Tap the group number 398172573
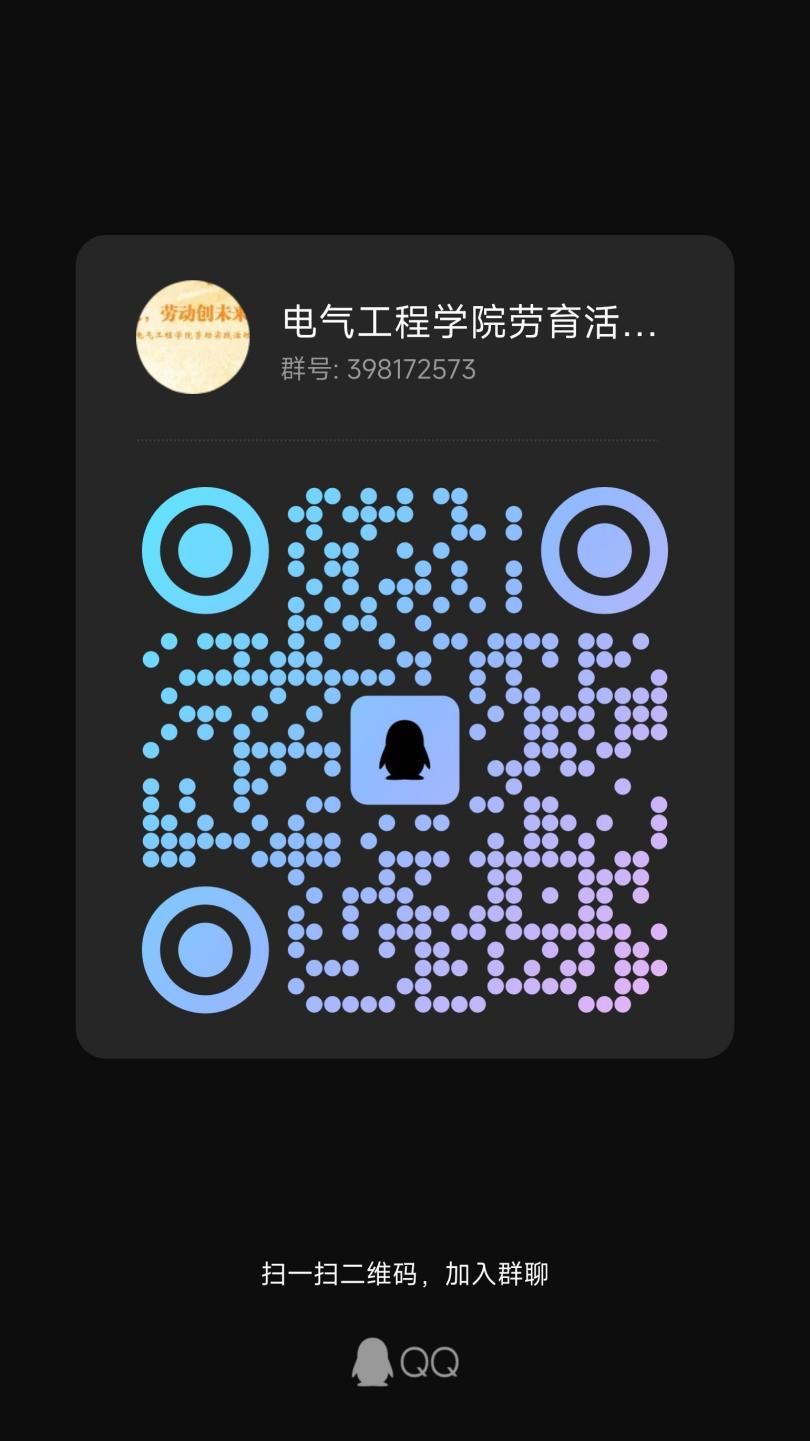This screenshot has height=1441, width=810. pos(412,370)
